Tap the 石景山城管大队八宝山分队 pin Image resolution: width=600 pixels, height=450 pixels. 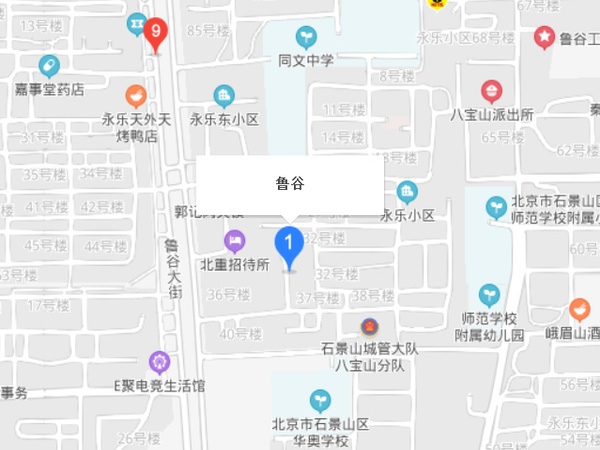tap(370, 326)
